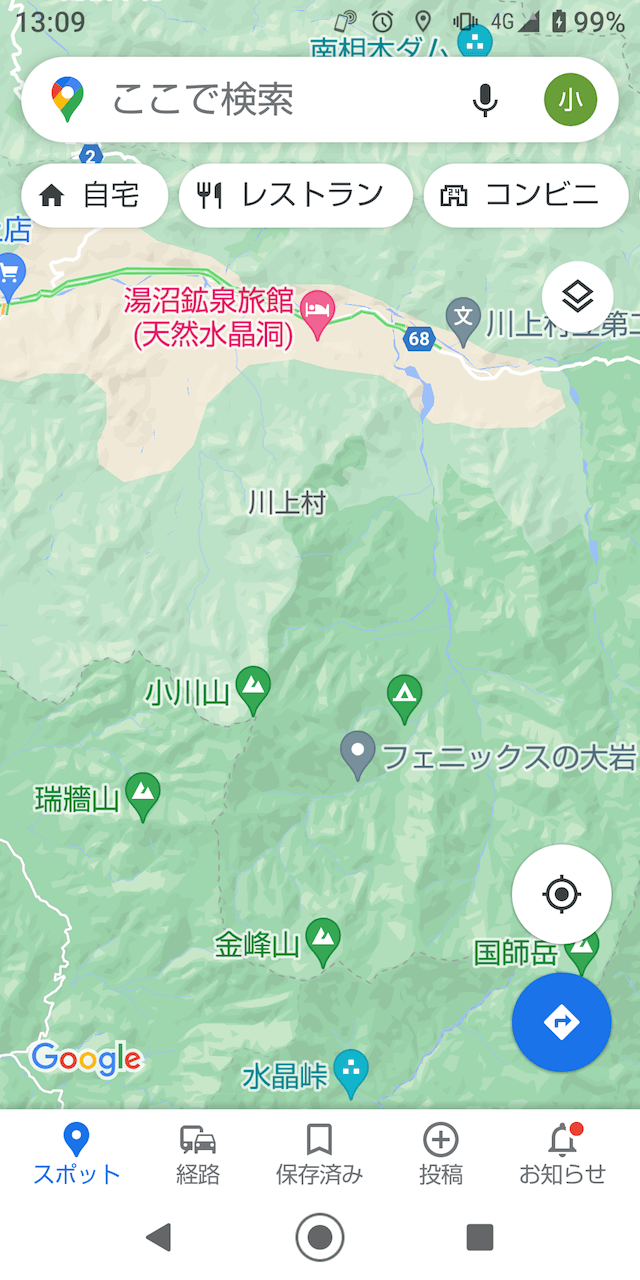Switch to the スポット tab
This screenshot has width=640, height=1280.
tap(77, 1154)
